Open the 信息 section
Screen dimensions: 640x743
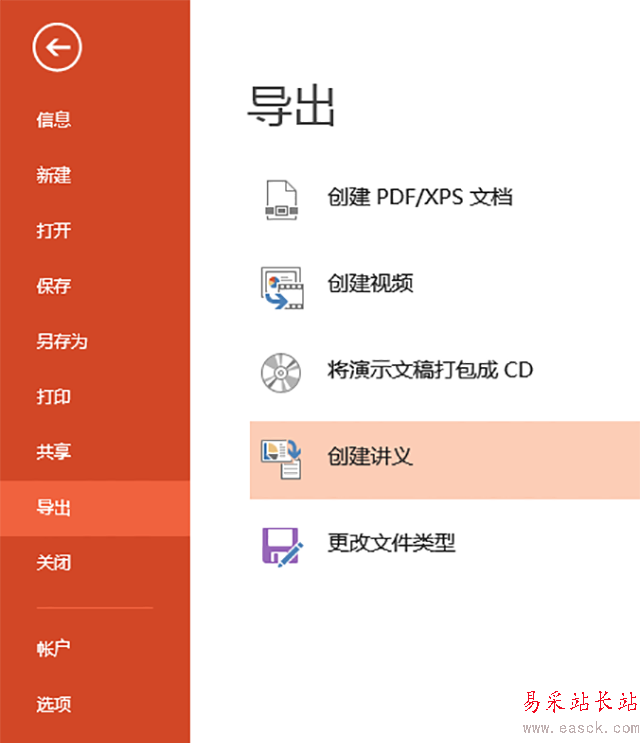(x=54, y=120)
